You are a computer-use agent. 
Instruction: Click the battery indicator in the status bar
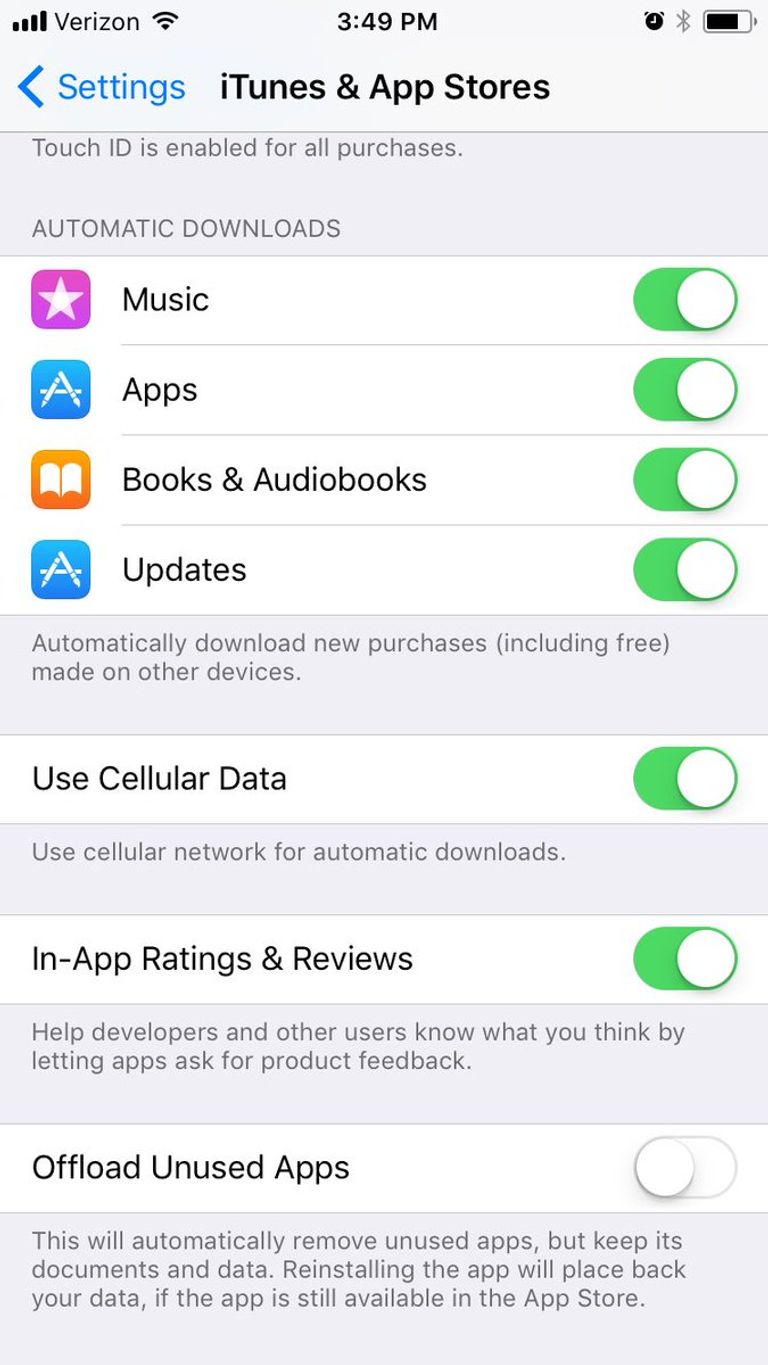point(730,19)
